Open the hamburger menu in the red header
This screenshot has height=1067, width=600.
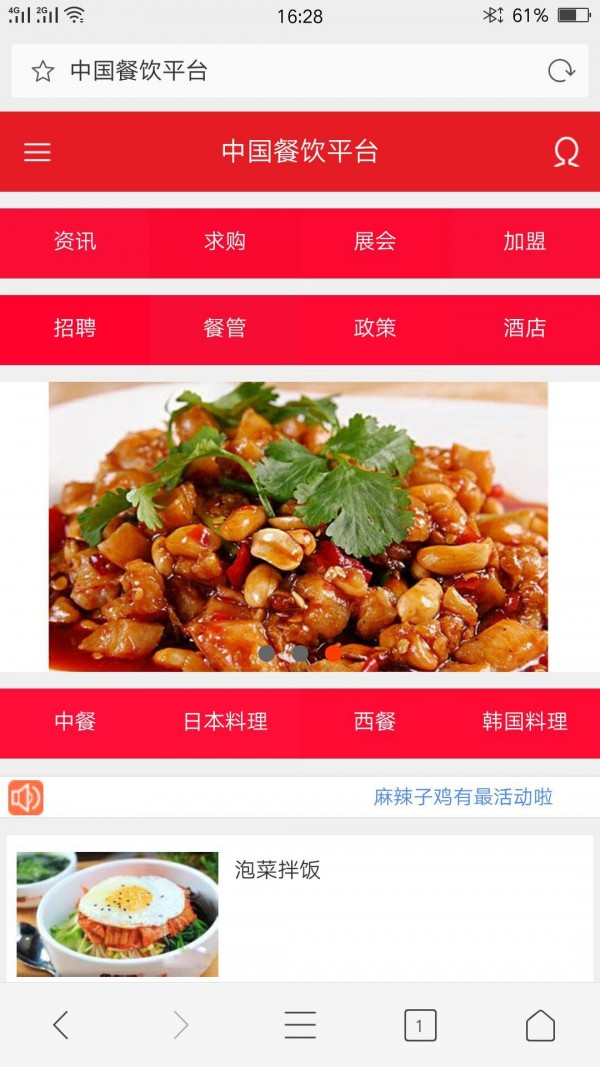pos(37,152)
